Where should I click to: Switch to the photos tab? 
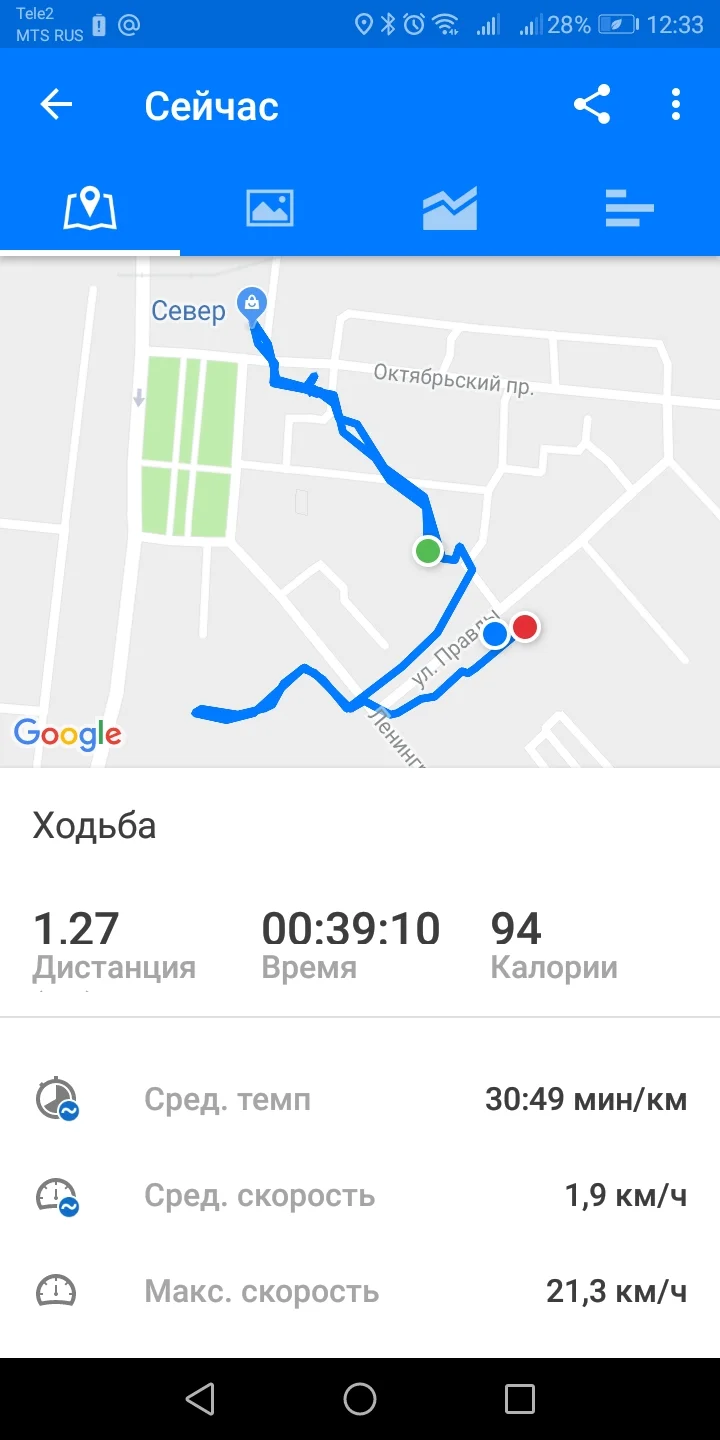pos(270,209)
